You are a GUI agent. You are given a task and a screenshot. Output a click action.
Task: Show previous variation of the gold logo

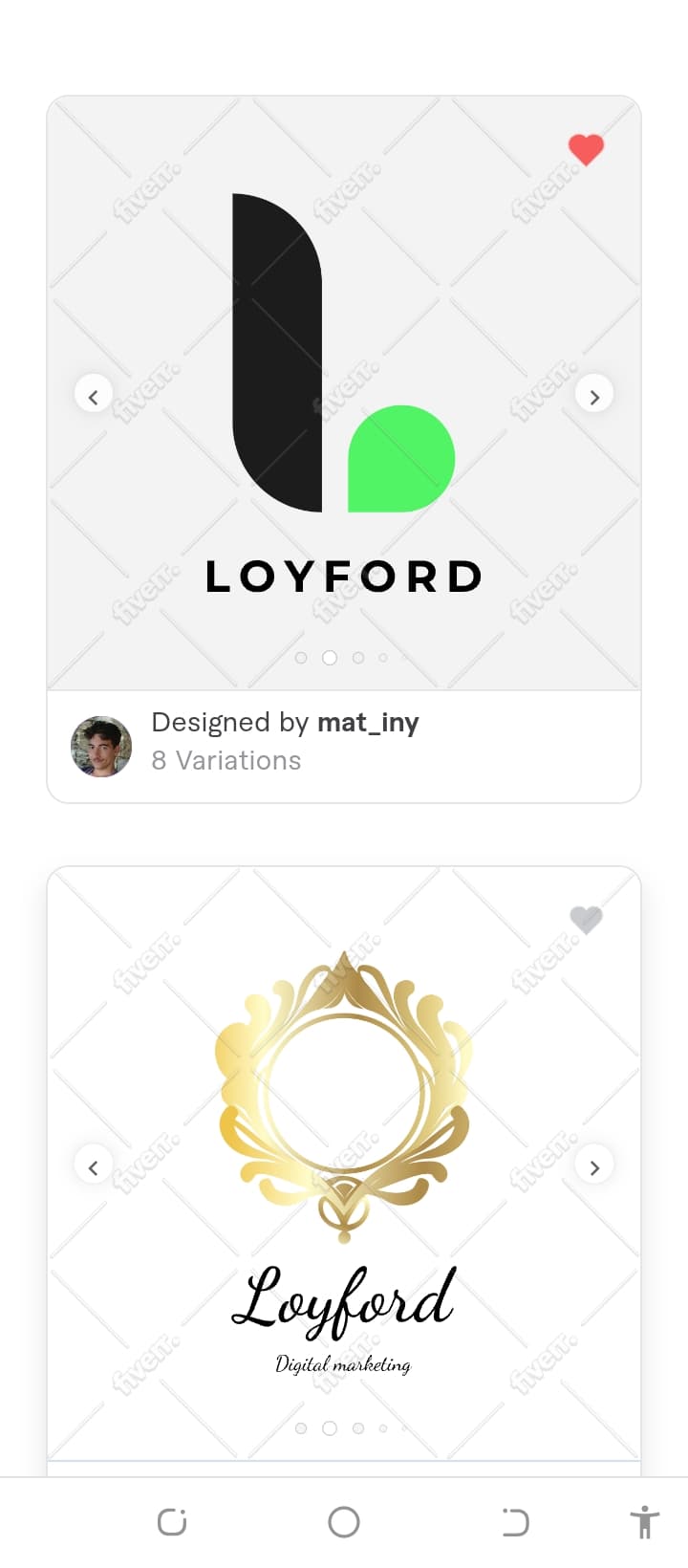tap(94, 1167)
